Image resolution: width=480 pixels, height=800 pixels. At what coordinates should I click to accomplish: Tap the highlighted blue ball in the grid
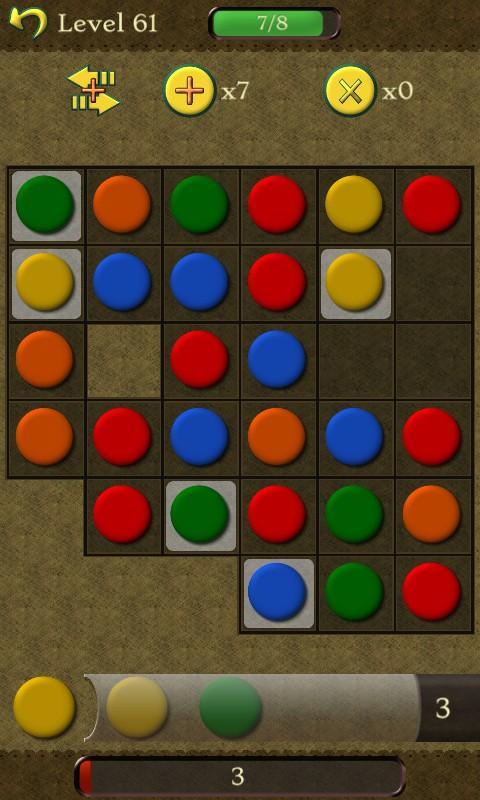278,593
